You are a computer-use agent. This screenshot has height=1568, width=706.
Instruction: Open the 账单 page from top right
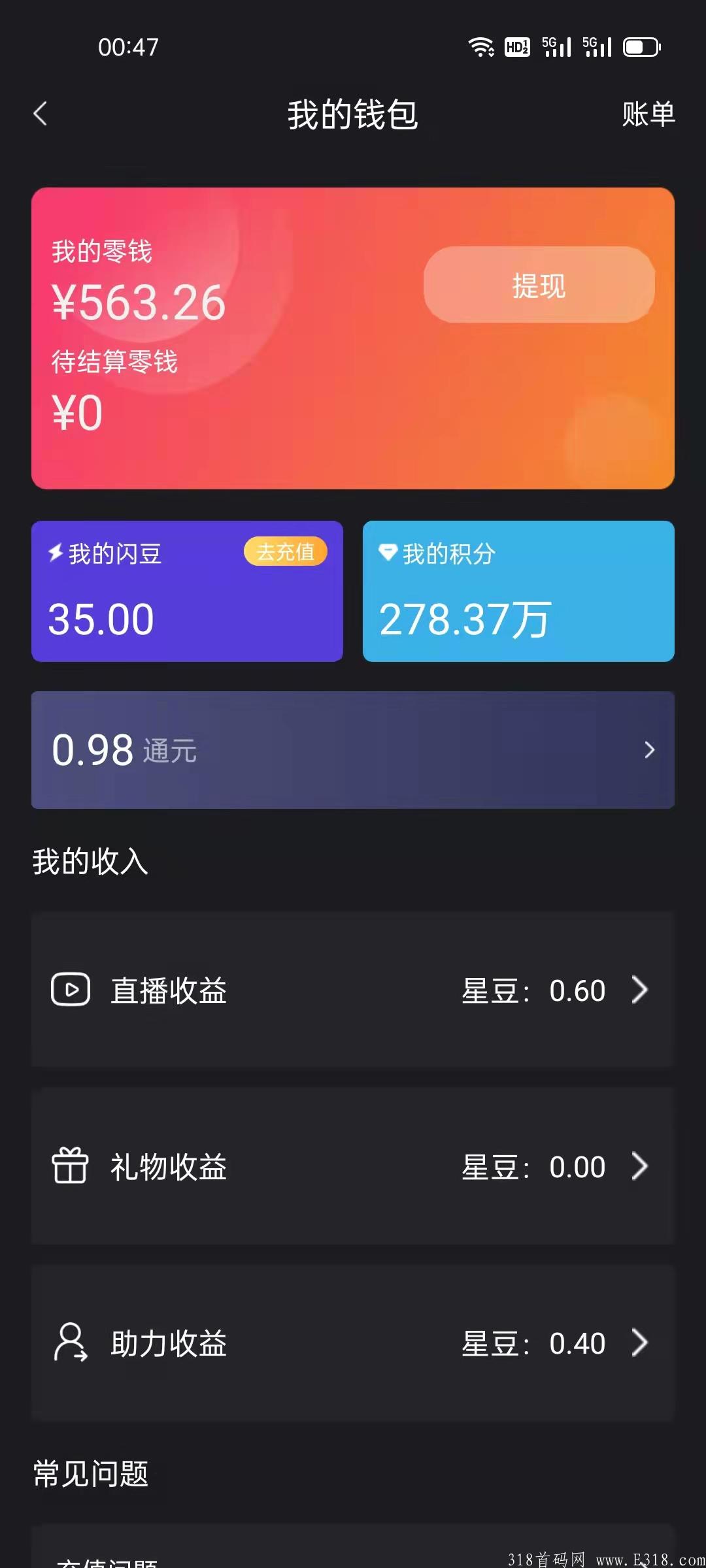tap(648, 113)
